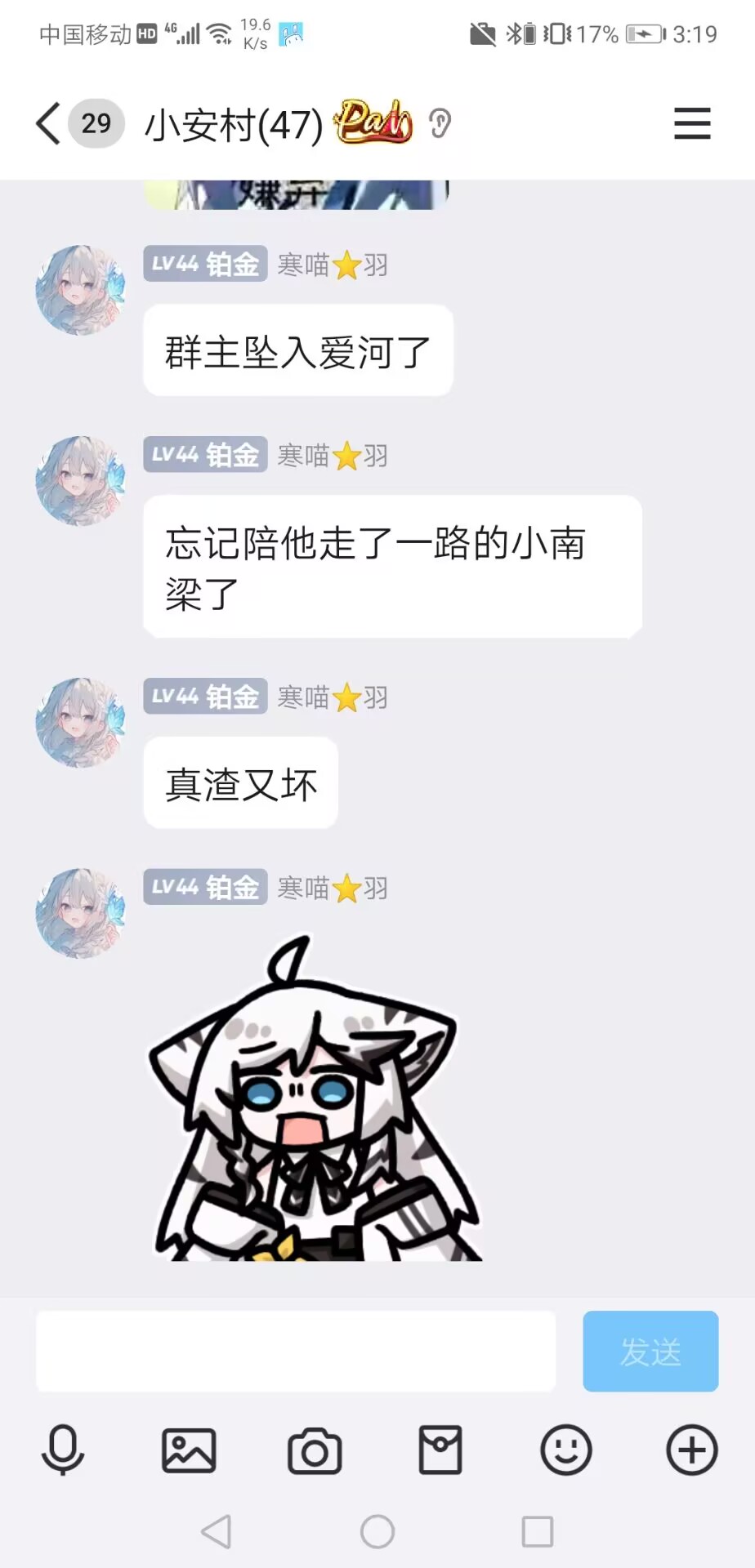Tap the message input field

click(x=296, y=1351)
